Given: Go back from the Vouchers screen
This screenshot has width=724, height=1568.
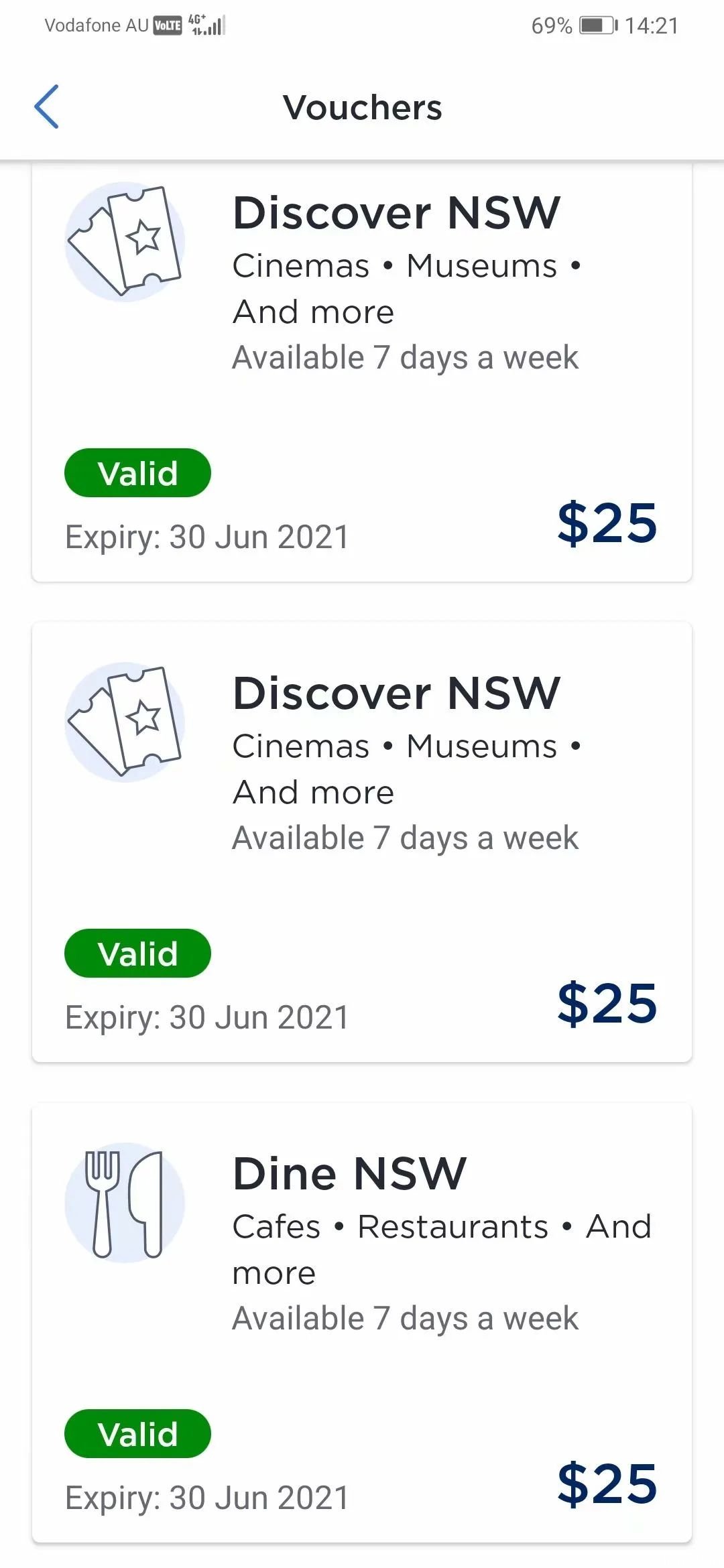Looking at the screenshot, I should pos(47,107).
